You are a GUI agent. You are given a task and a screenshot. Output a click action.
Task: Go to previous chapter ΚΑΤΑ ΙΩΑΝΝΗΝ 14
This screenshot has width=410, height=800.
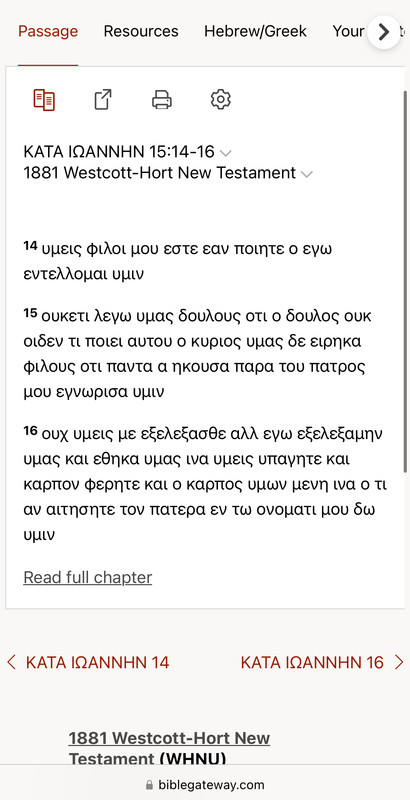88,662
